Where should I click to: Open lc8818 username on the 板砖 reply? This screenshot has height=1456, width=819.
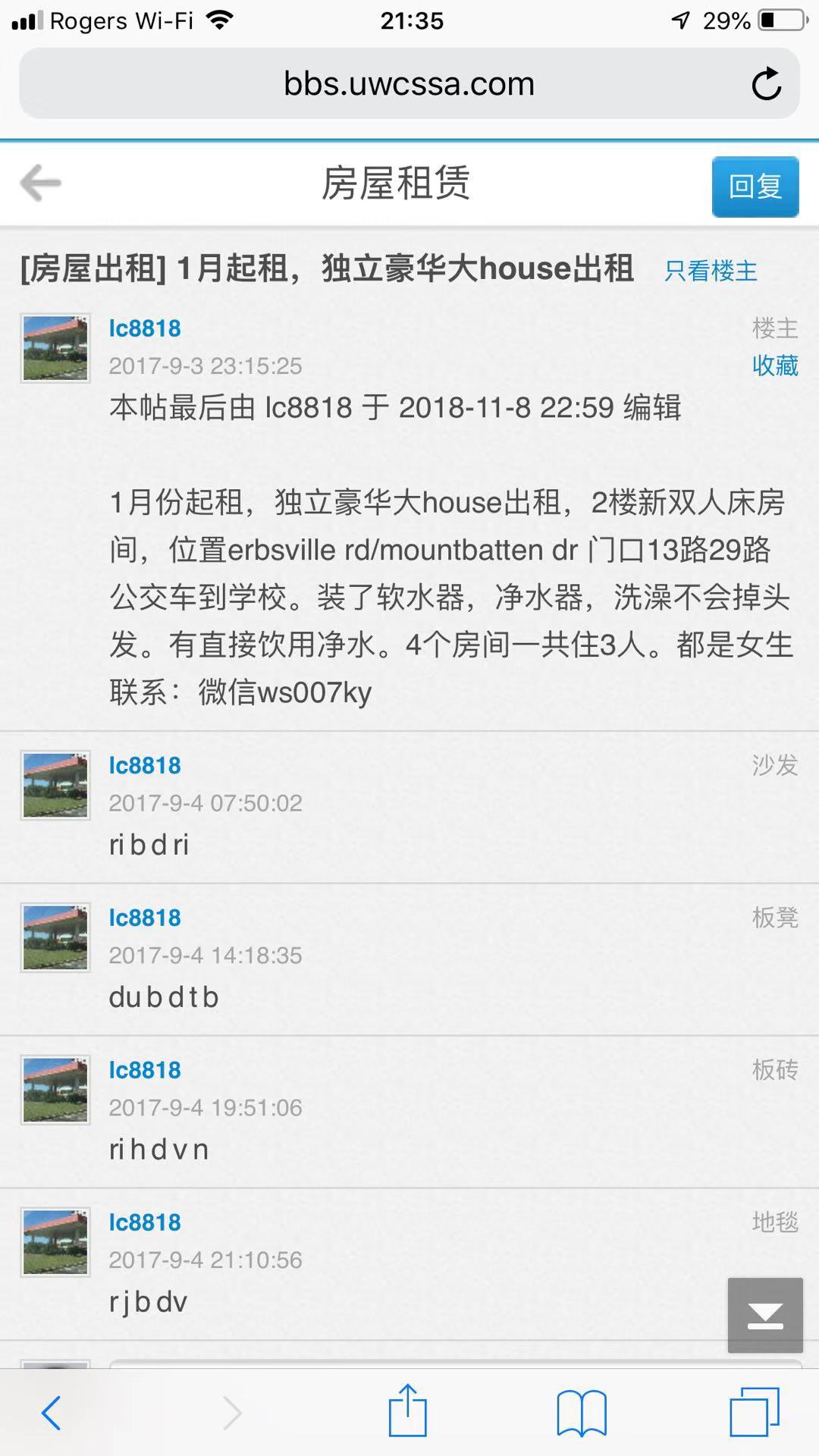pyautogui.click(x=145, y=1071)
